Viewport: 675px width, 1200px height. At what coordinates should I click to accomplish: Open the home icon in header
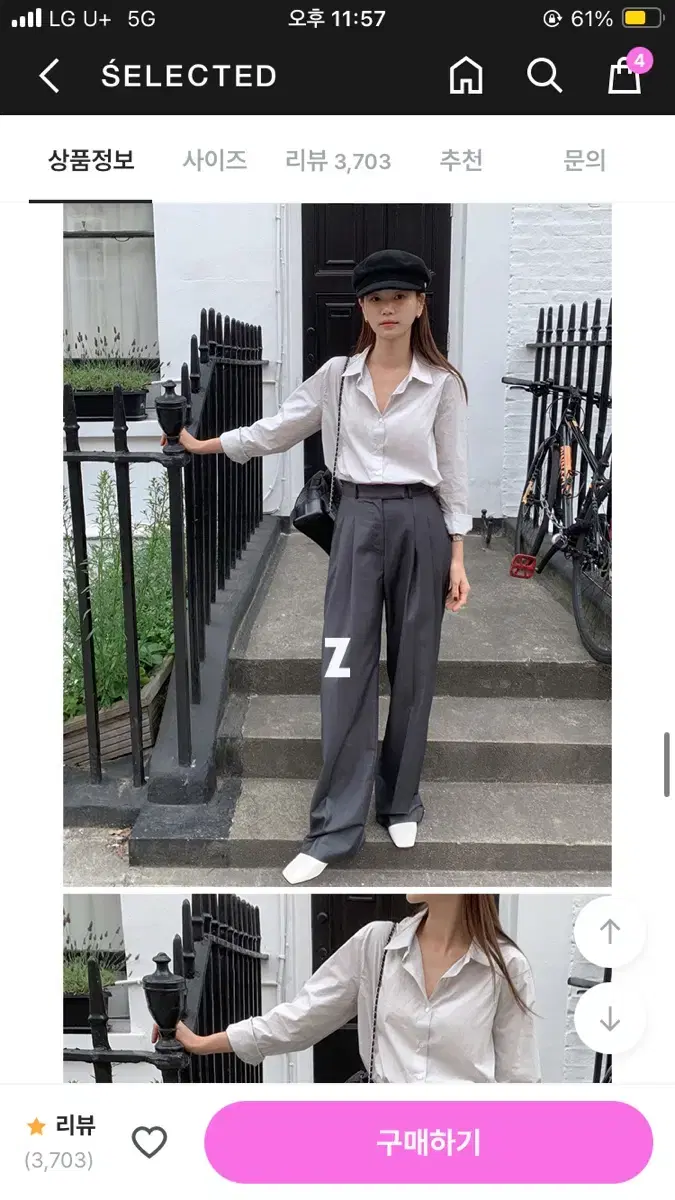(x=466, y=76)
